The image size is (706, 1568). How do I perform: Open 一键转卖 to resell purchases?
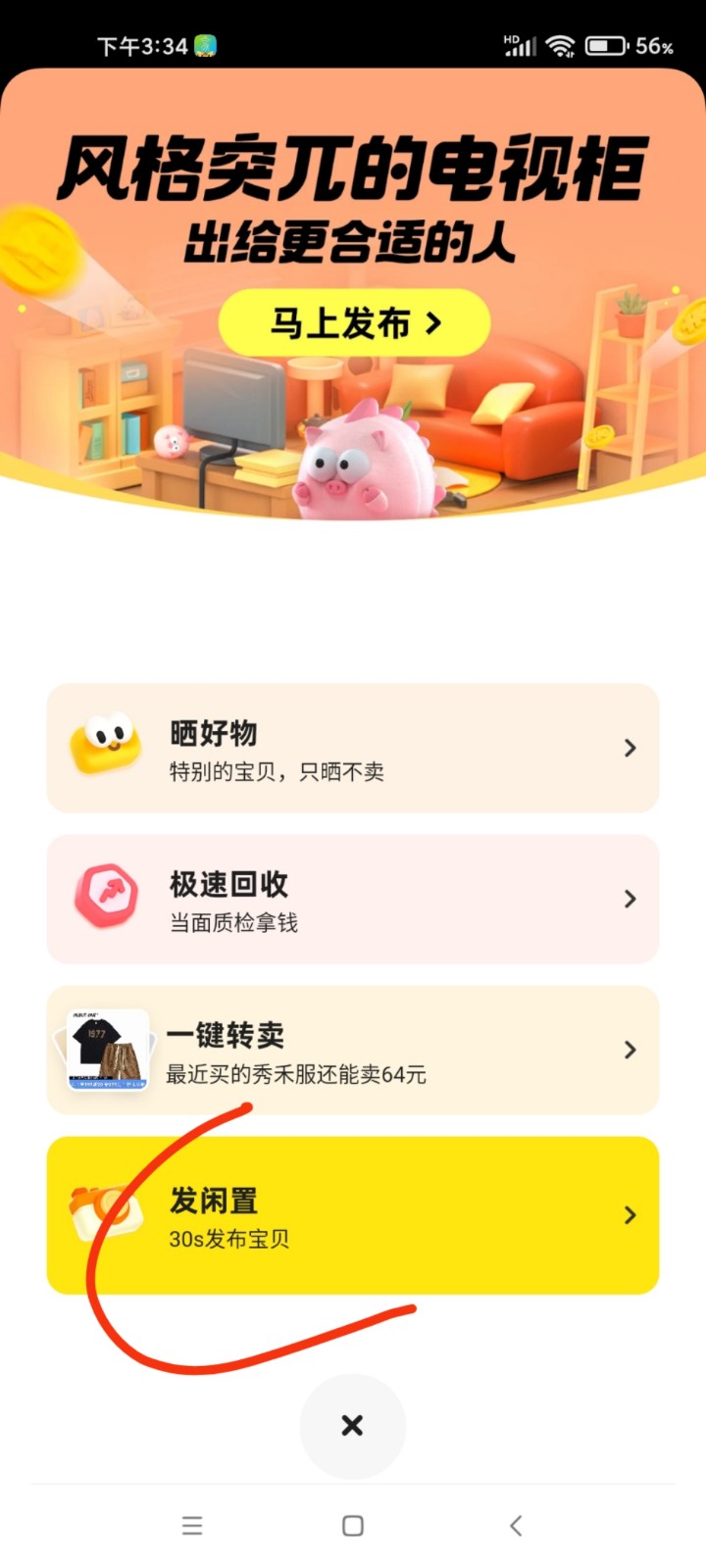coord(353,1050)
